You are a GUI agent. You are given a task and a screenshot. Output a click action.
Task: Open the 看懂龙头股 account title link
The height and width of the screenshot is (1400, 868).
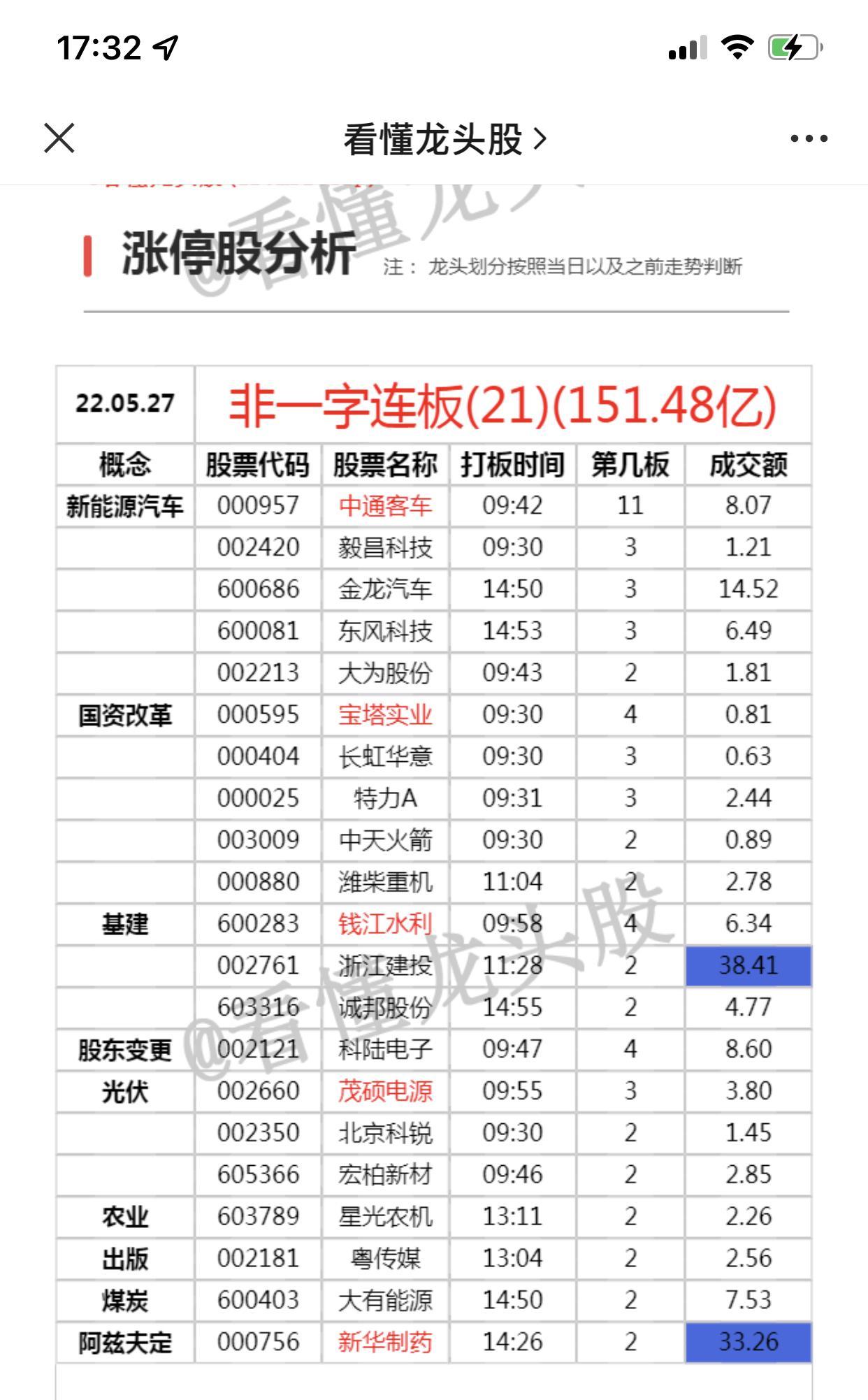click(x=444, y=139)
